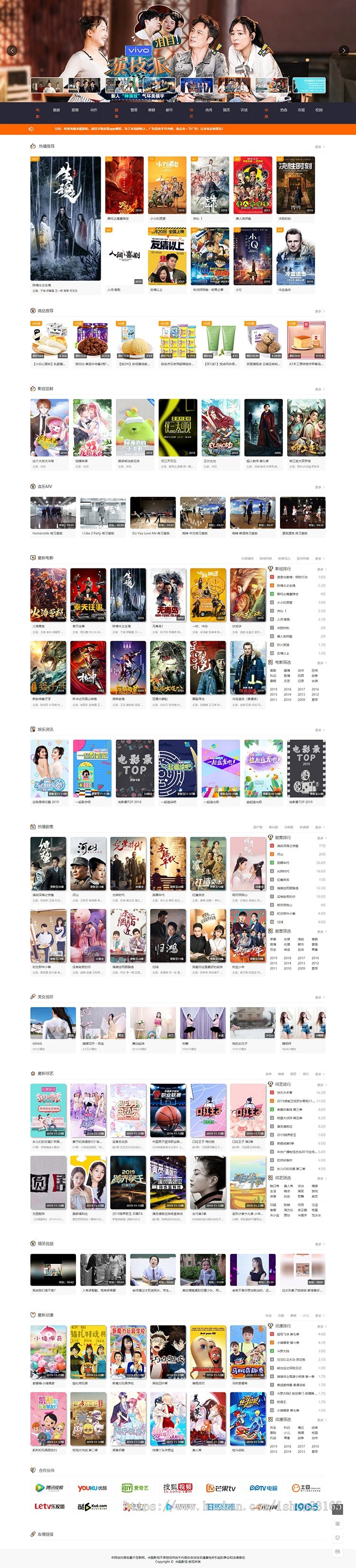Screen dimensions: 356x1568
Task: Filter 电影筛选 by year 2018
Action: [287, 689]
